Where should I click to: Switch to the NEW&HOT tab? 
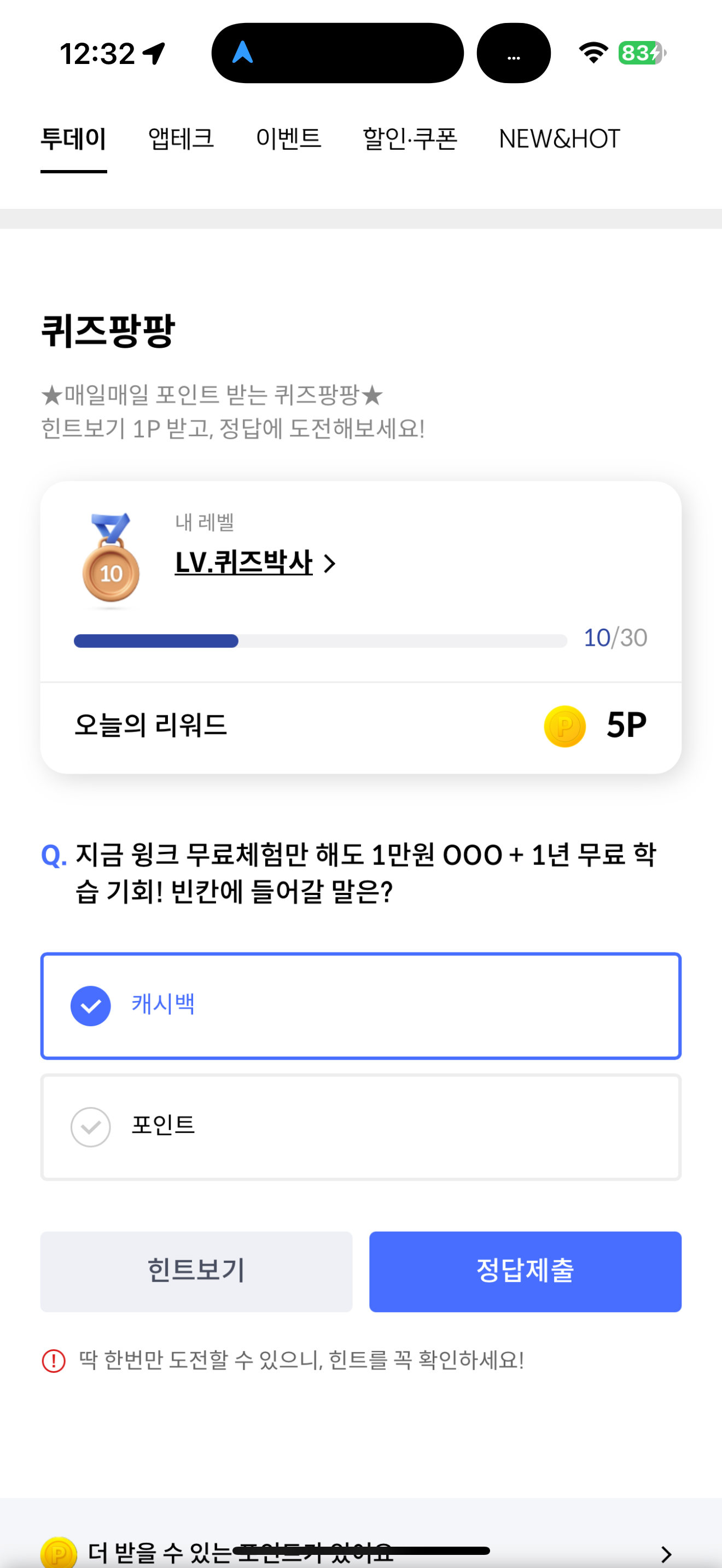click(559, 139)
